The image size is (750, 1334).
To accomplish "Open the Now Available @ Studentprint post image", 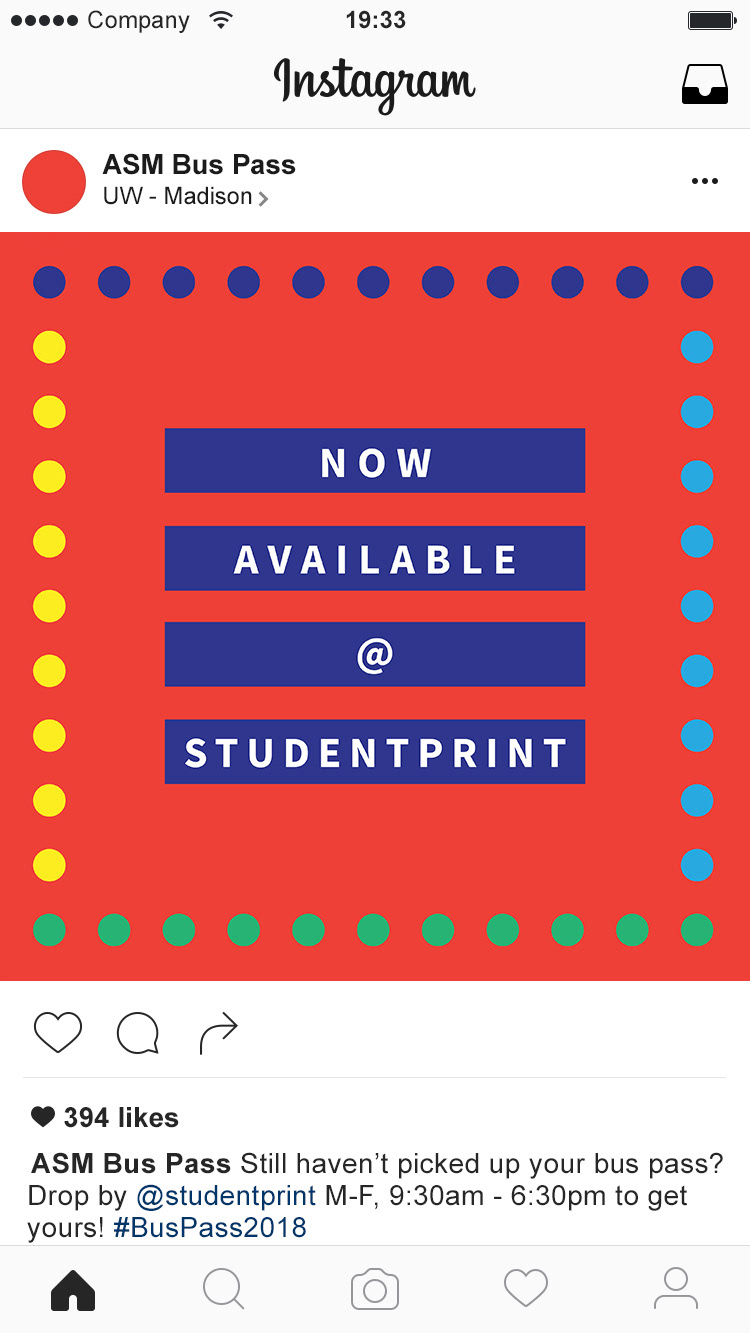I will click(x=375, y=606).
